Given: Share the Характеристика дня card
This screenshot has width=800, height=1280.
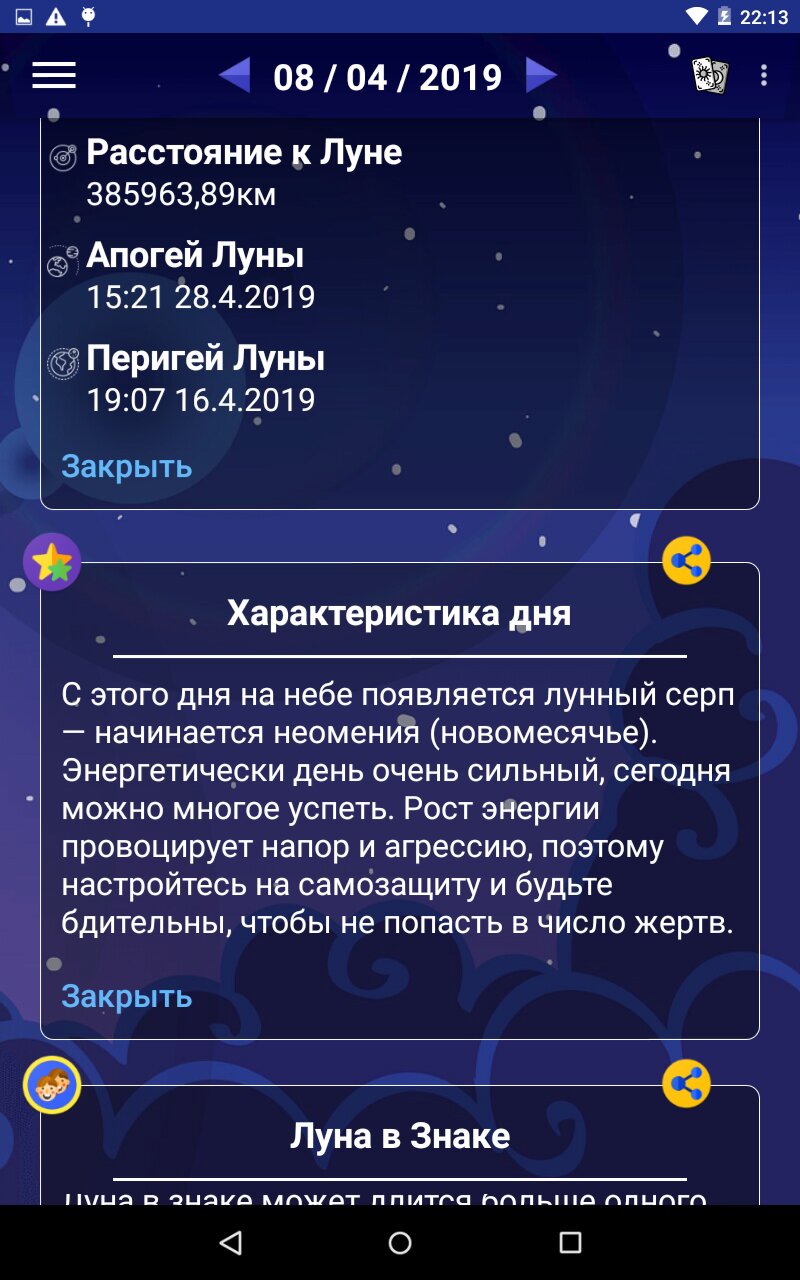Looking at the screenshot, I should tap(687, 561).
